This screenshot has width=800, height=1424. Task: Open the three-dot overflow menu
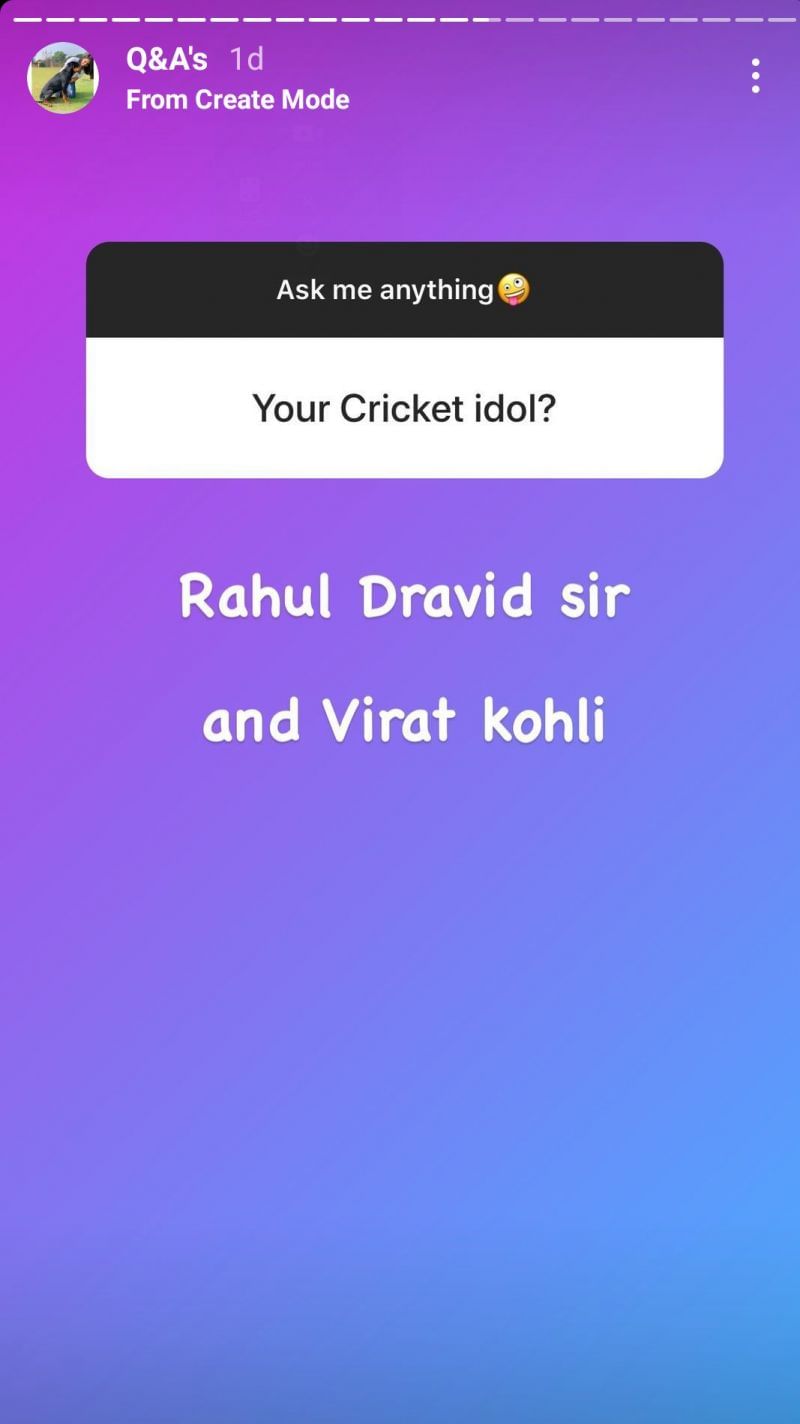[x=755, y=76]
